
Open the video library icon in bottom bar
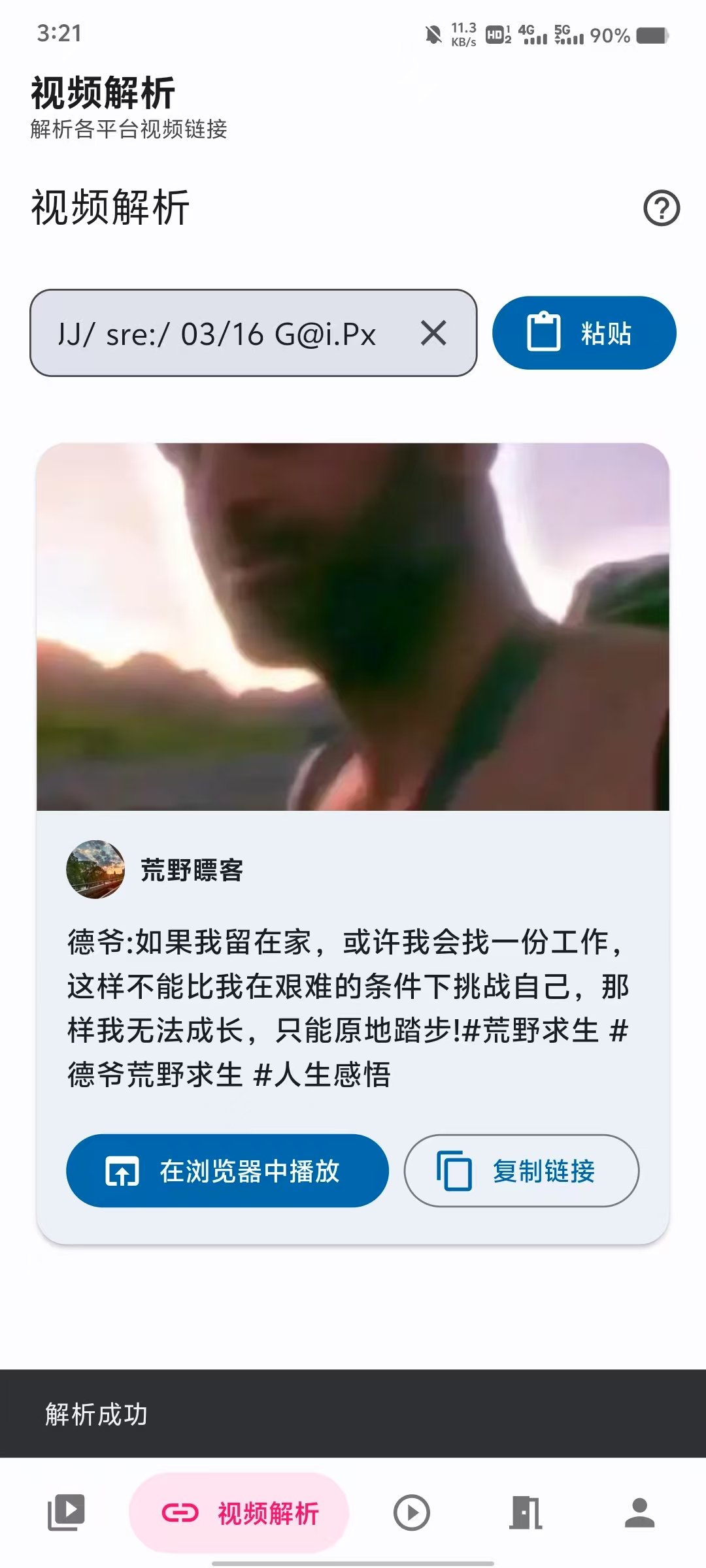tap(67, 1513)
